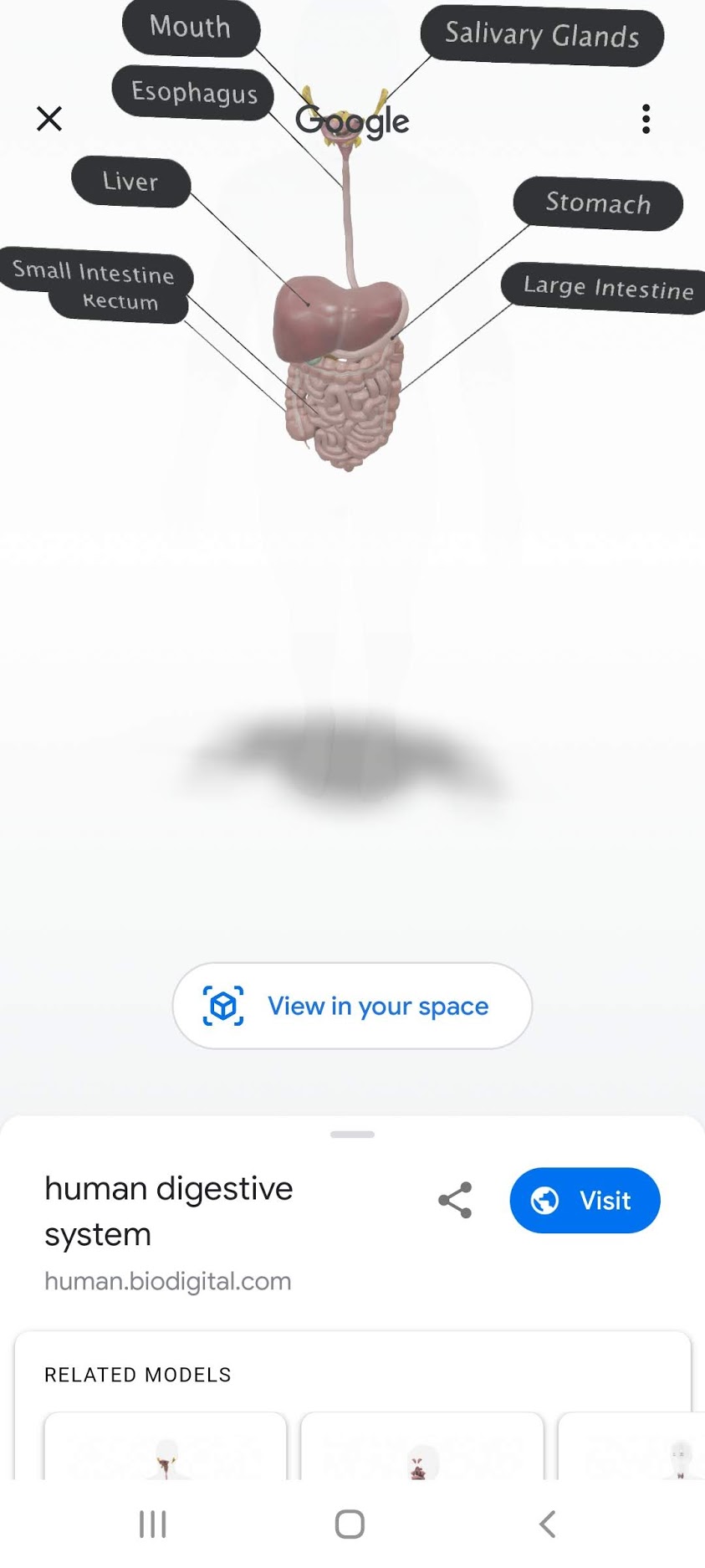Open the second related model card
Screen dimensions: 705x1568
tap(422, 1446)
